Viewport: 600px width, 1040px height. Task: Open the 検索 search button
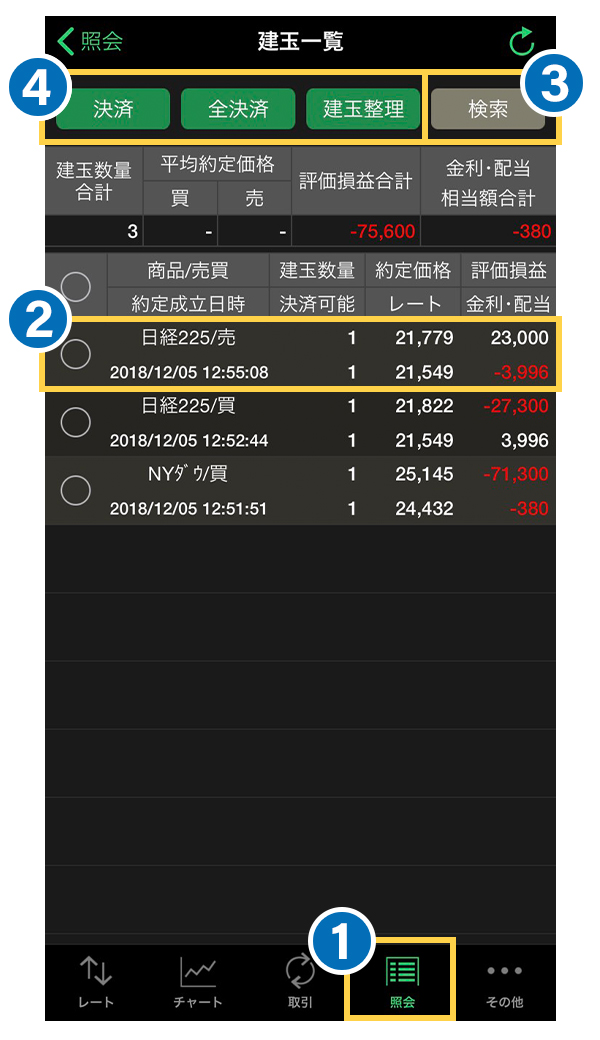[x=488, y=109]
